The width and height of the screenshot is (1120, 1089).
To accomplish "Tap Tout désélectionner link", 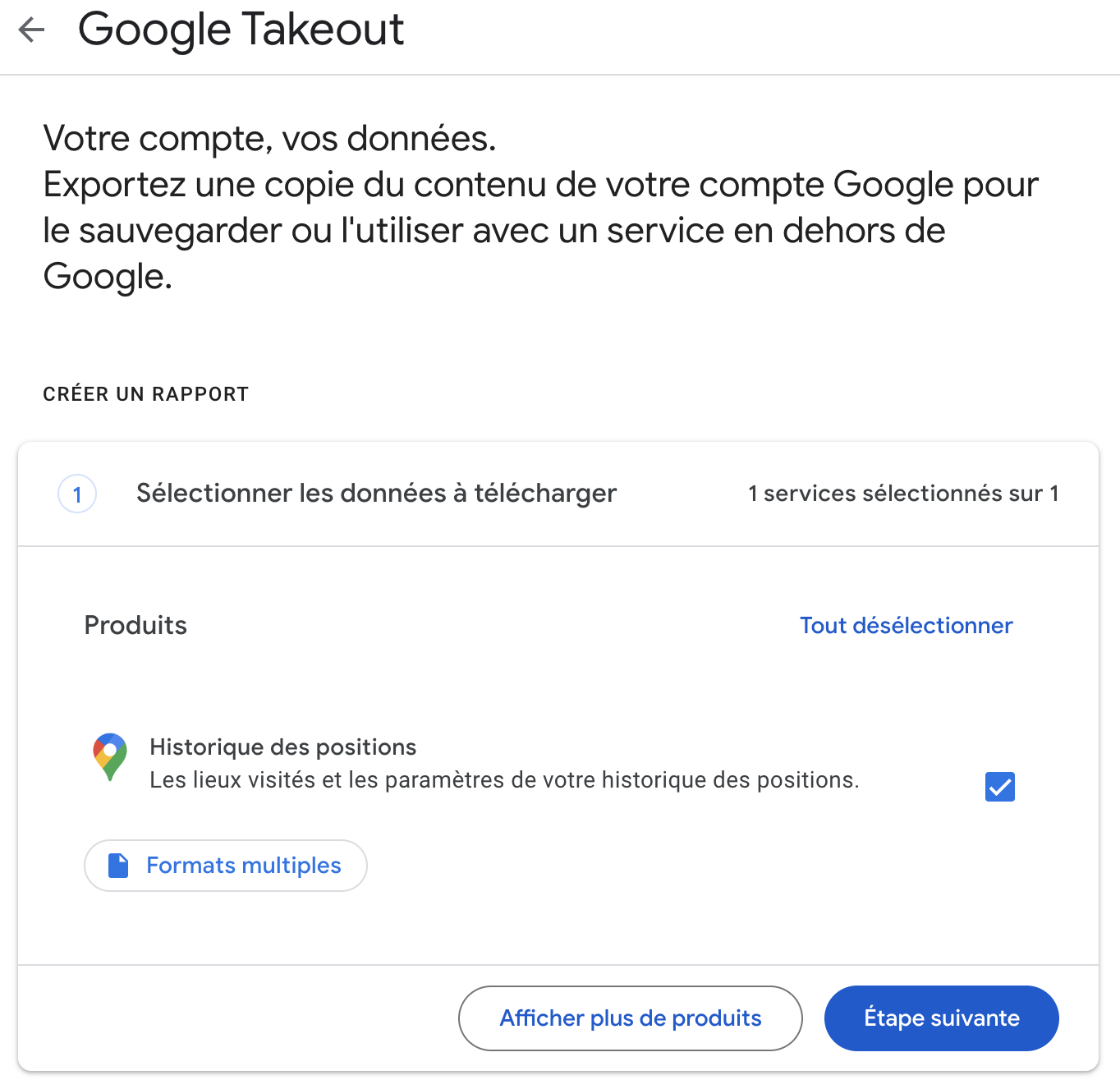I will coord(906,626).
